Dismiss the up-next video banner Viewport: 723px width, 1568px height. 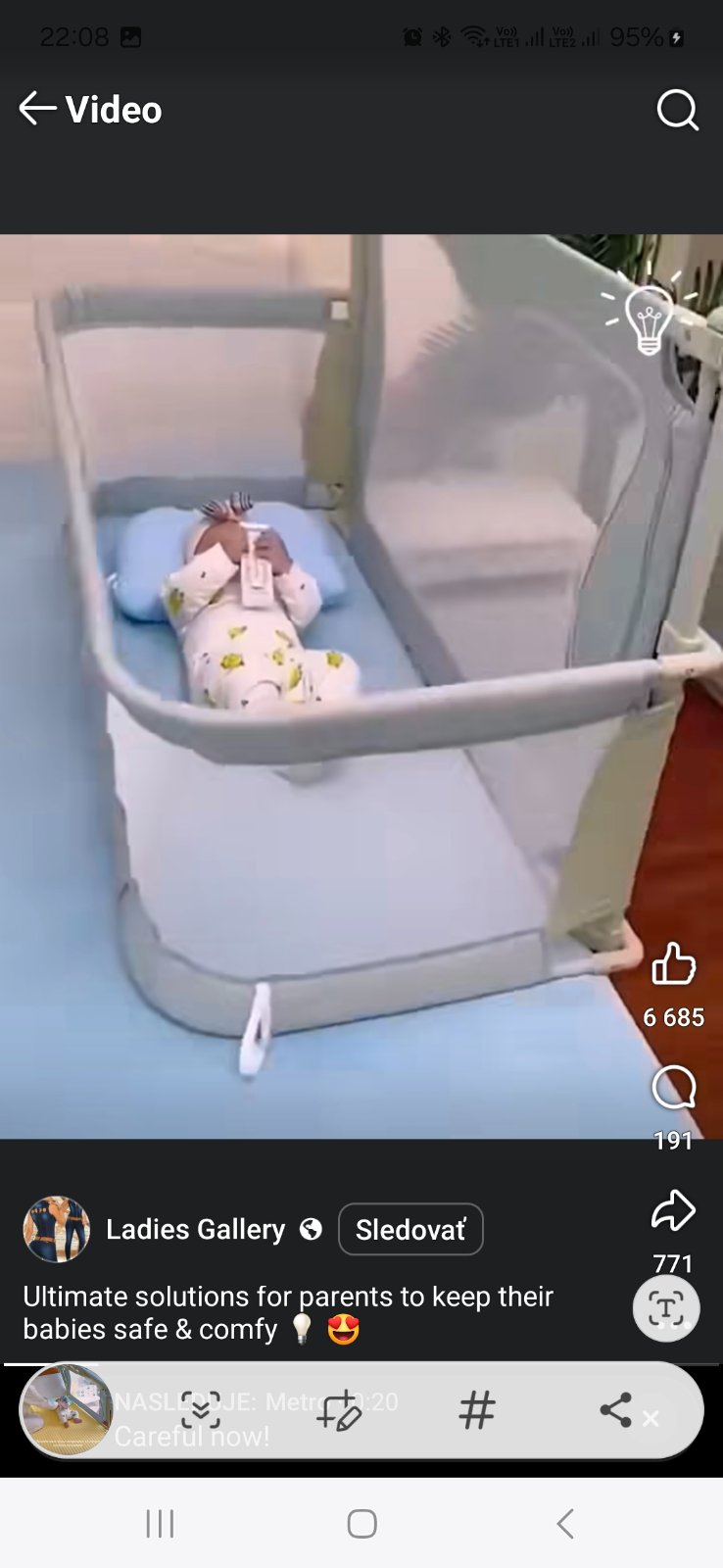(x=651, y=1418)
